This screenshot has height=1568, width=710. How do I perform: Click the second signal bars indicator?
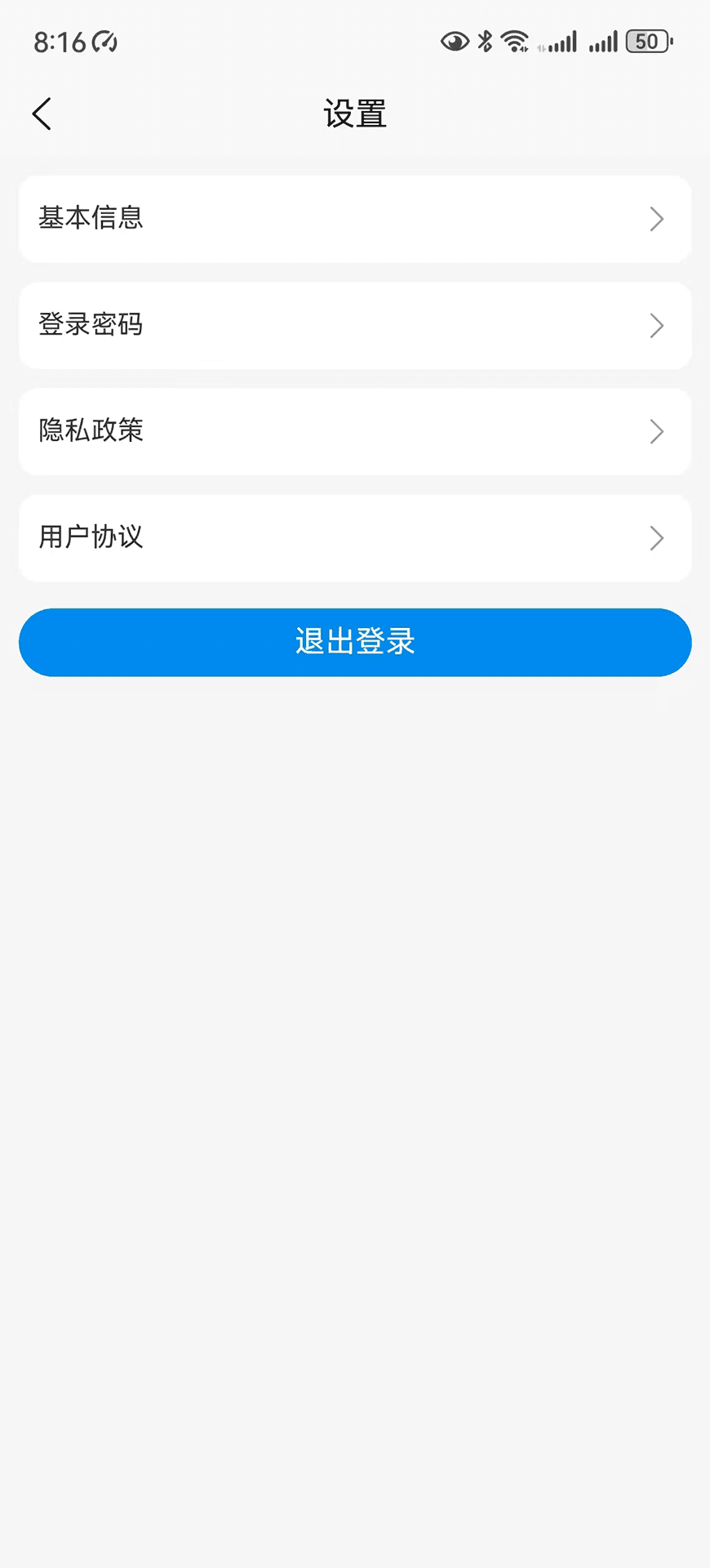(x=604, y=41)
